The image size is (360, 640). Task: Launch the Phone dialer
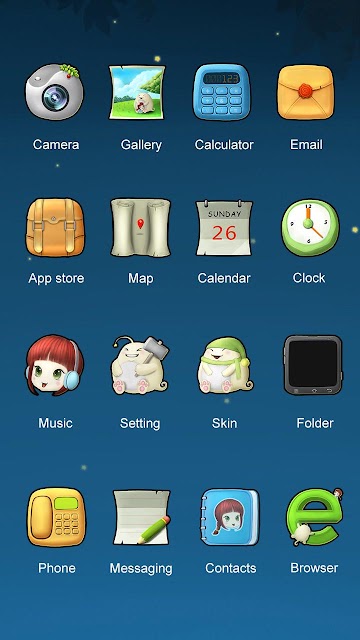(56, 517)
